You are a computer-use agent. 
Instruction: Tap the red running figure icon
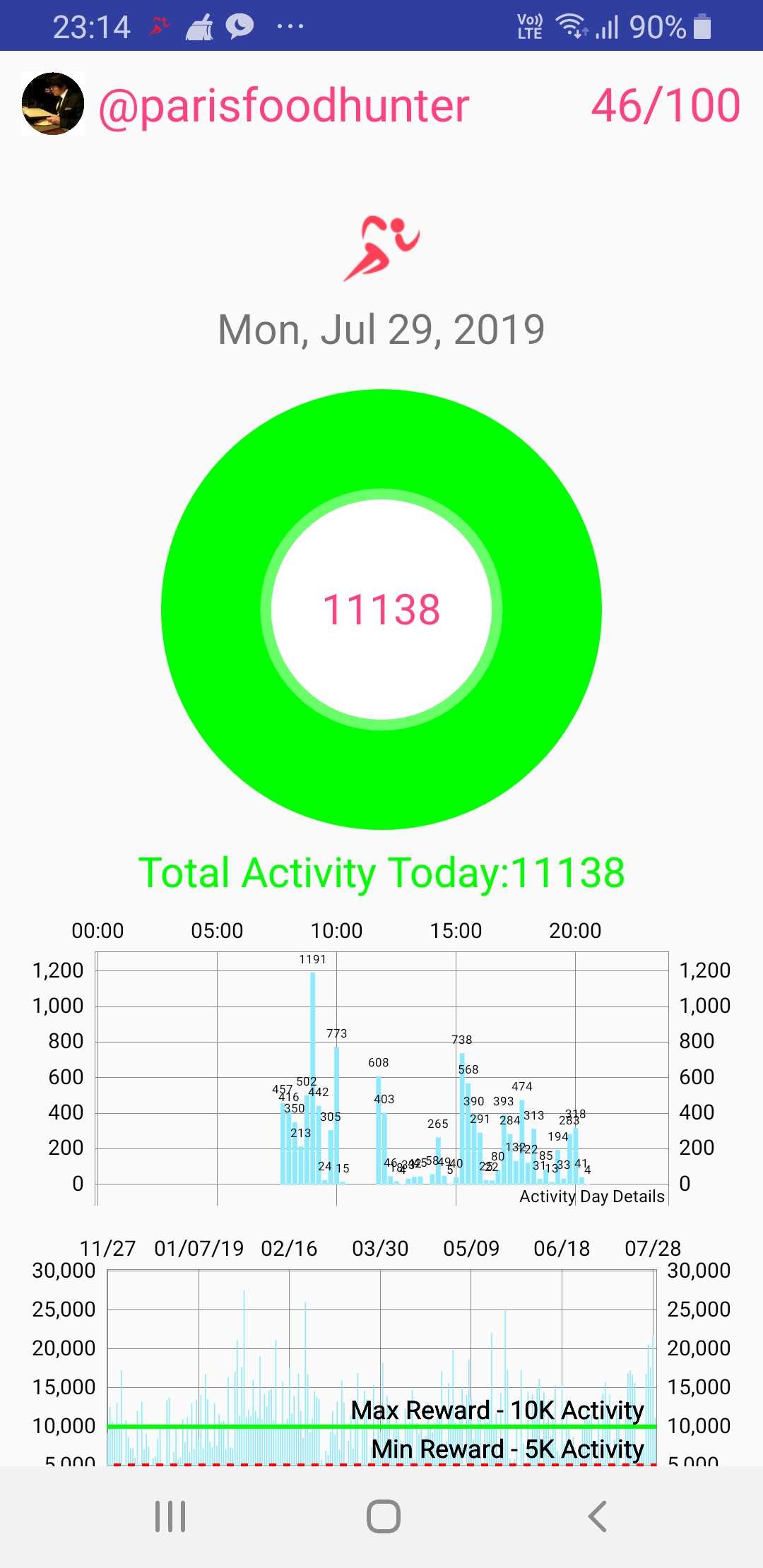pyautogui.click(x=382, y=249)
